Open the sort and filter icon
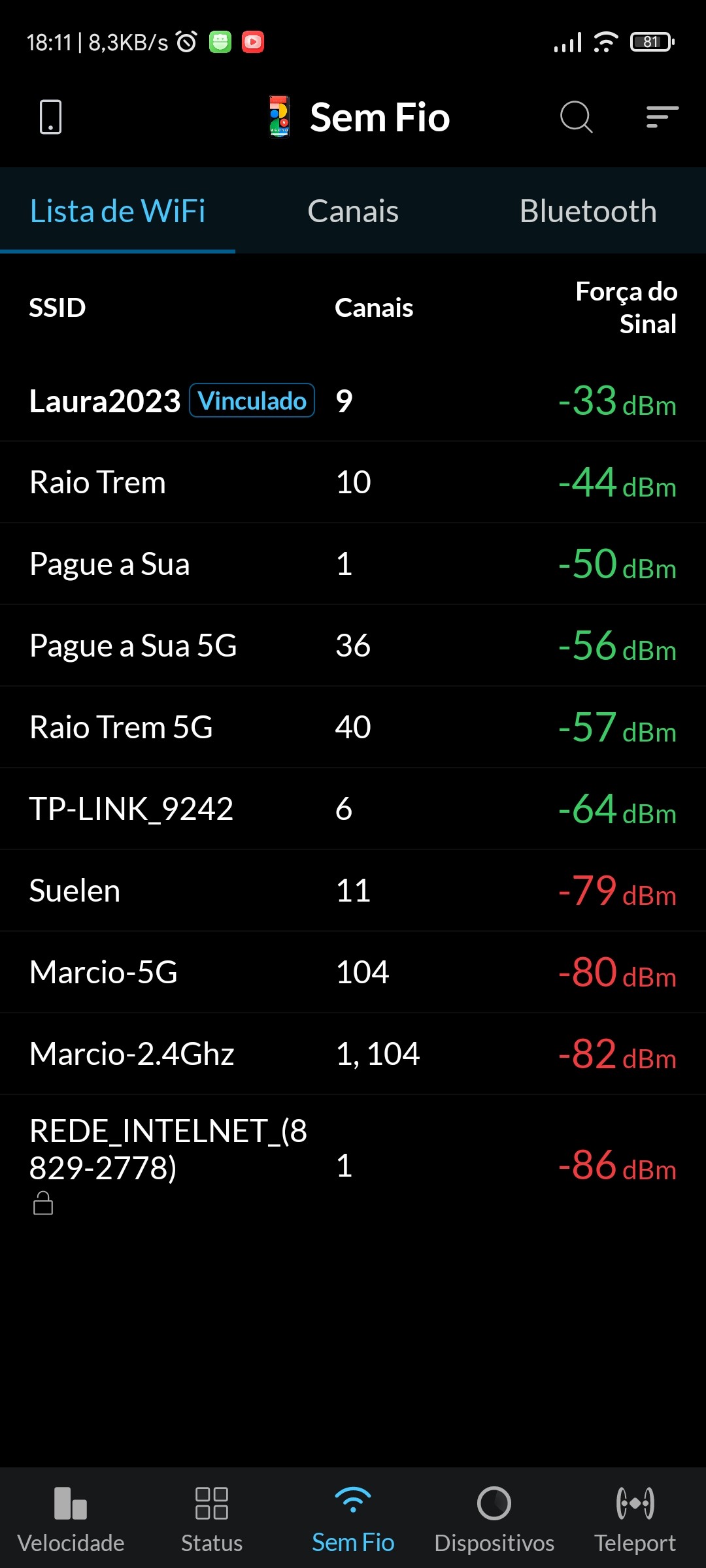This screenshot has width=706, height=1568. click(x=662, y=117)
